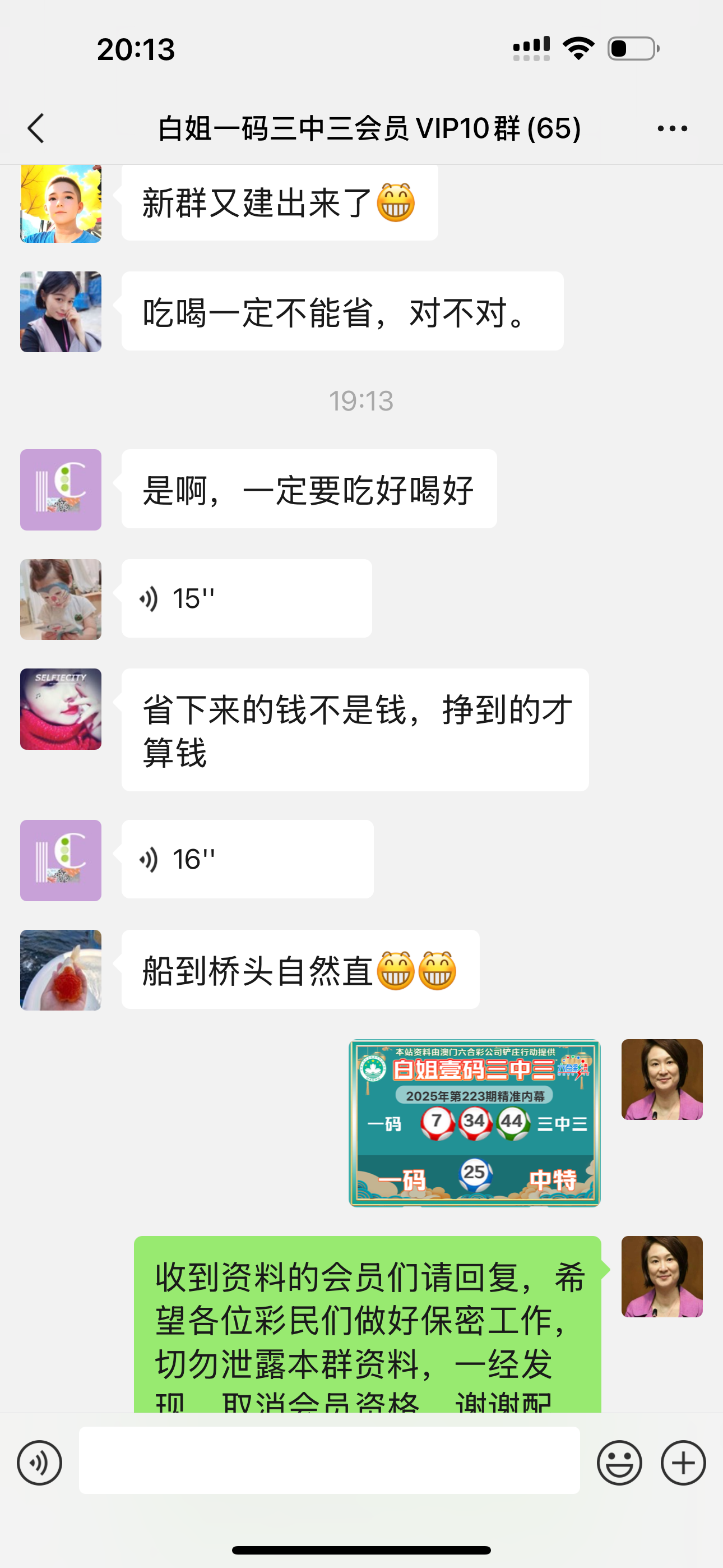Go back from the group chat
This screenshot has height=1568, width=723.
(36, 128)
